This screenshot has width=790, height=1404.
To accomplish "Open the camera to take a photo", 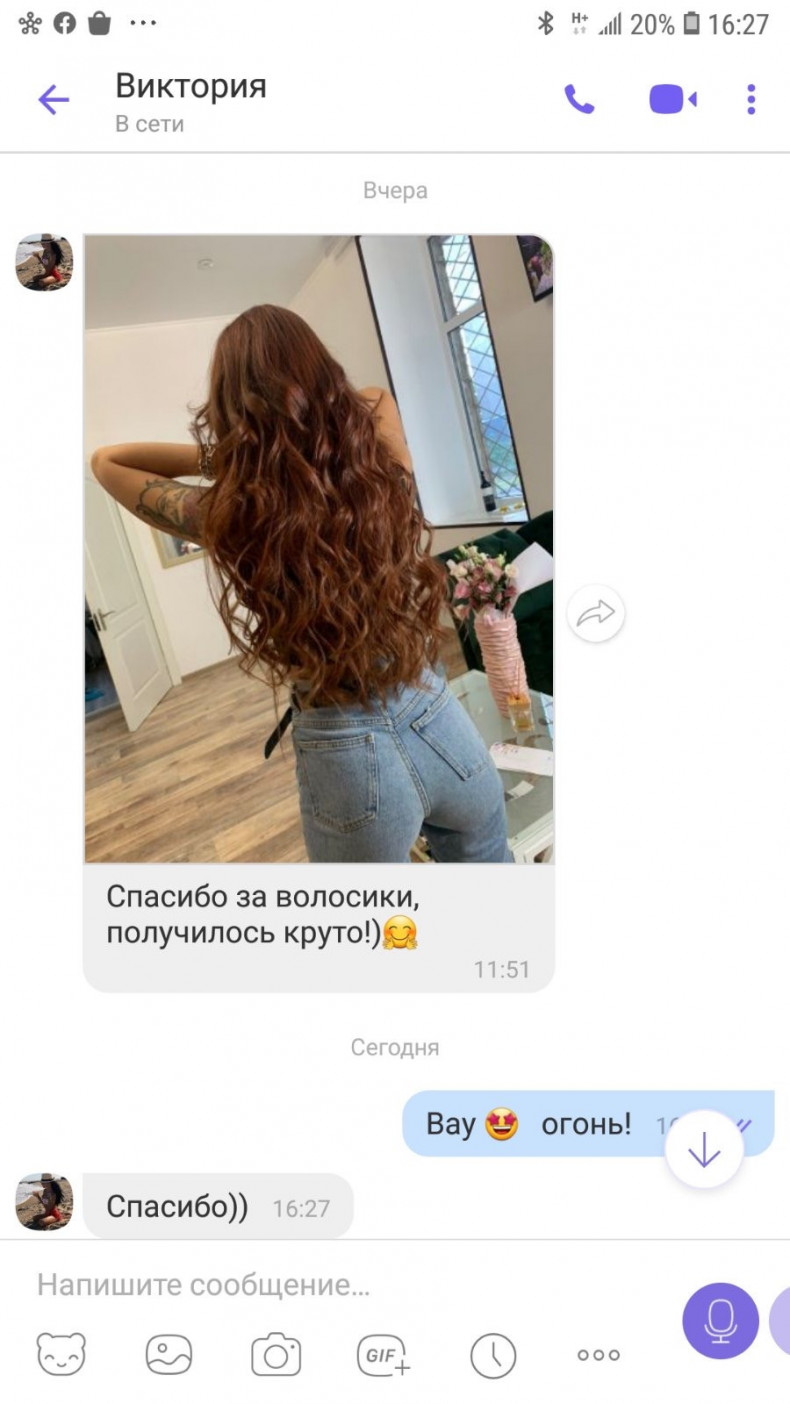I will point(276,1355).
